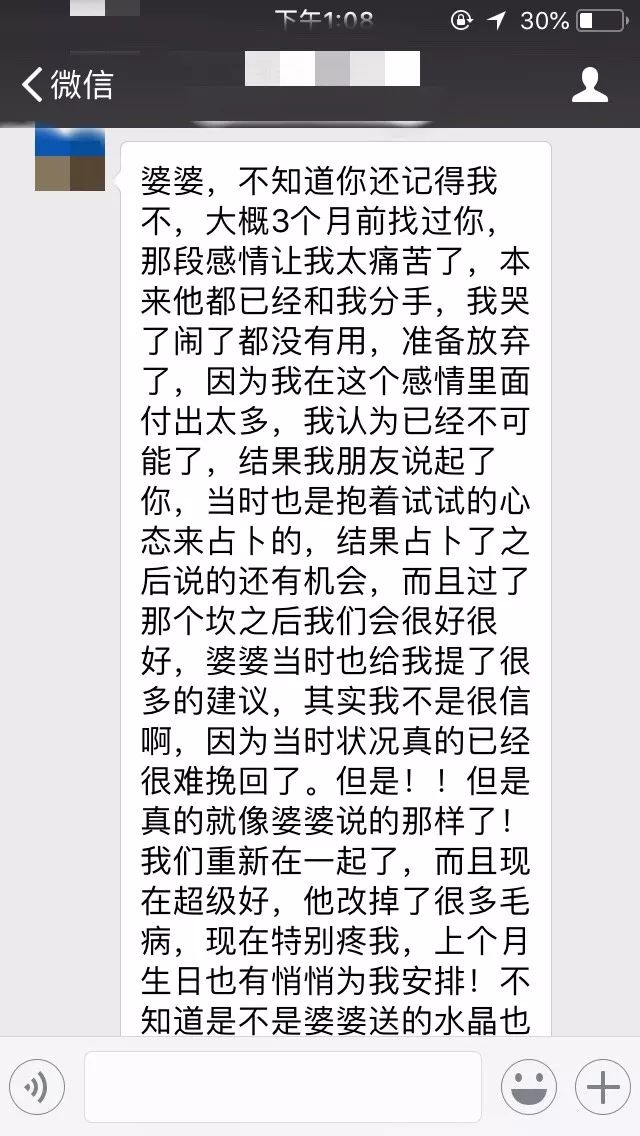Open the sender's avatar profile
Screen dimensions: 640x1136
coord(70,159)
